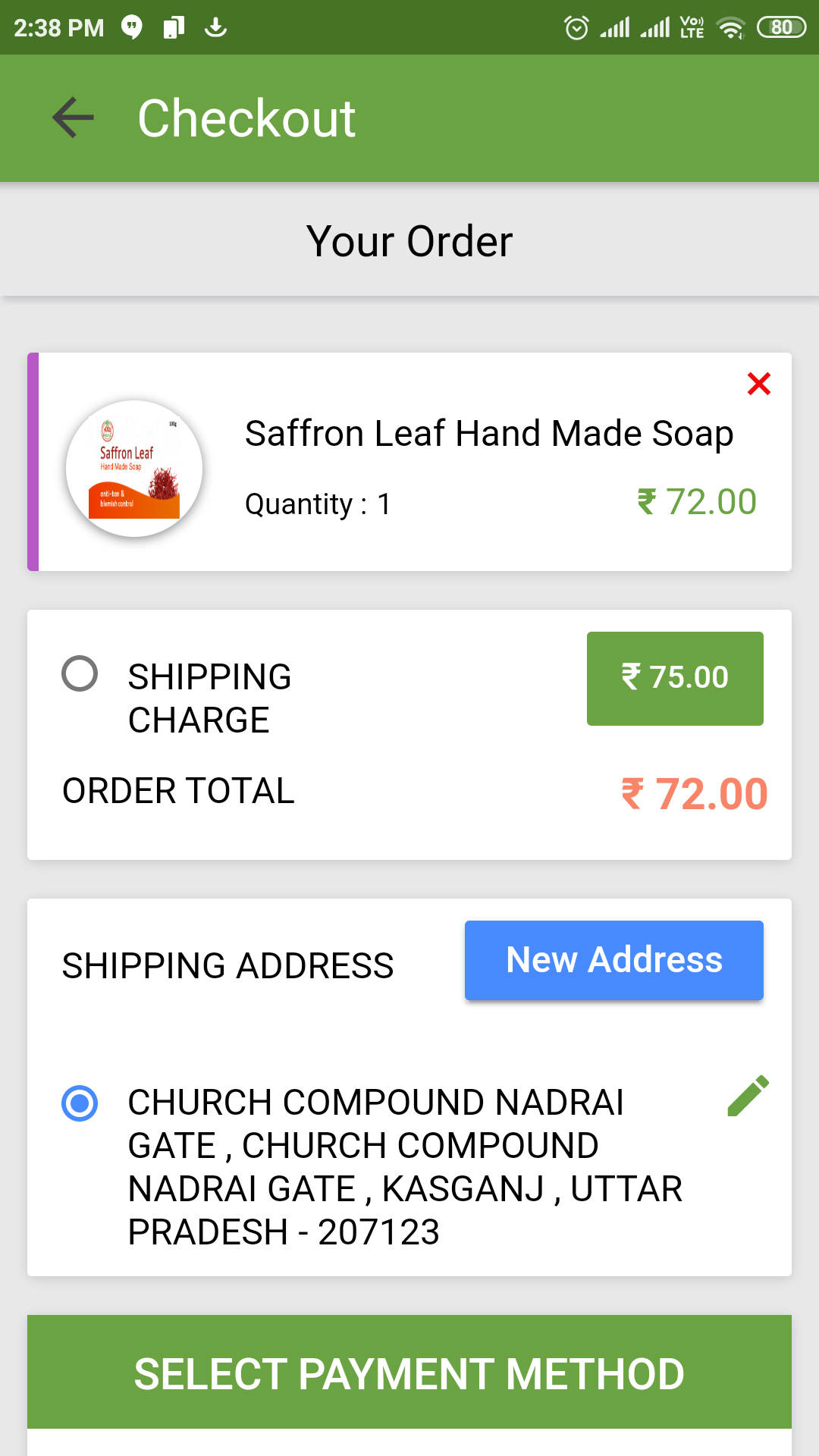Tap the green ₹ 75.00 shipping charge chip

(674, 678)
